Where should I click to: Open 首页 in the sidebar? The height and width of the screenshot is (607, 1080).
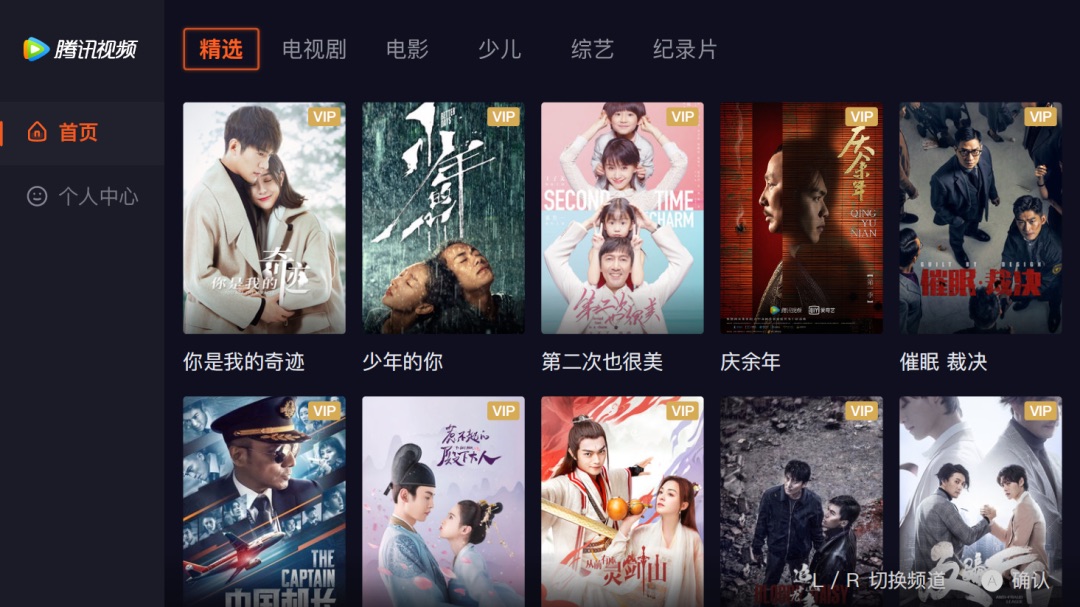click(78, 132)
